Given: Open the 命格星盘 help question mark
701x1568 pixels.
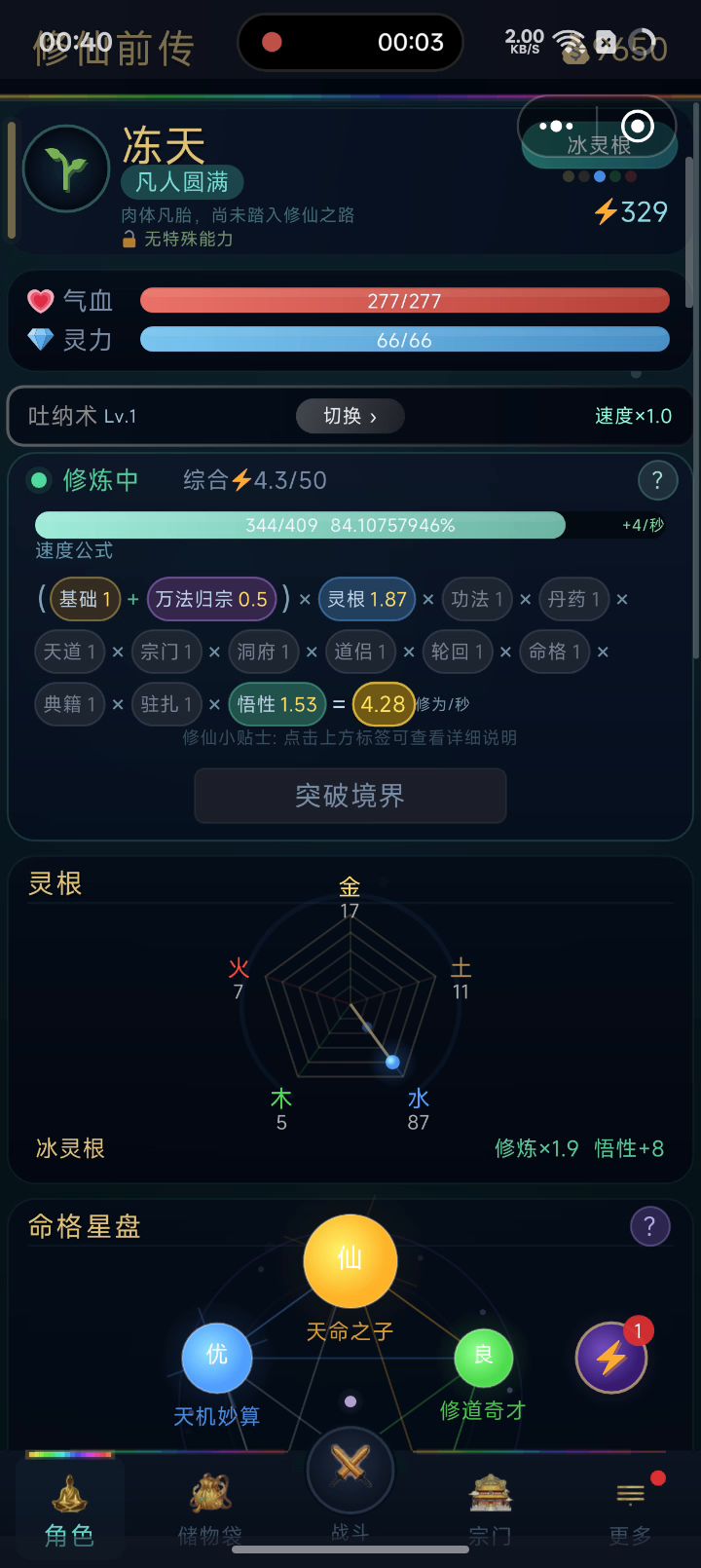Looking at the screenshot, I should tap(649, 1226).
